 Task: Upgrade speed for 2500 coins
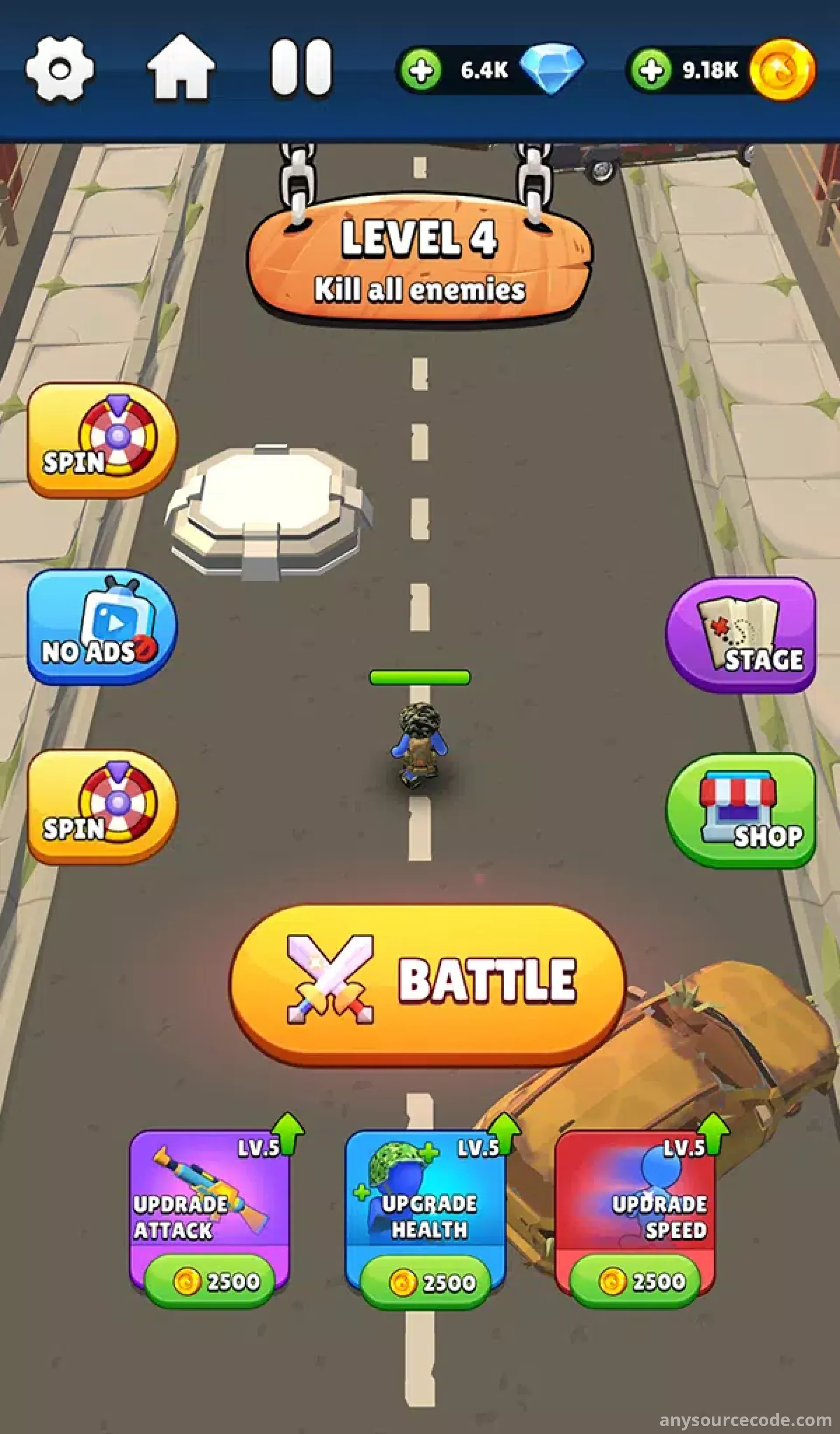pos(635,1281)
